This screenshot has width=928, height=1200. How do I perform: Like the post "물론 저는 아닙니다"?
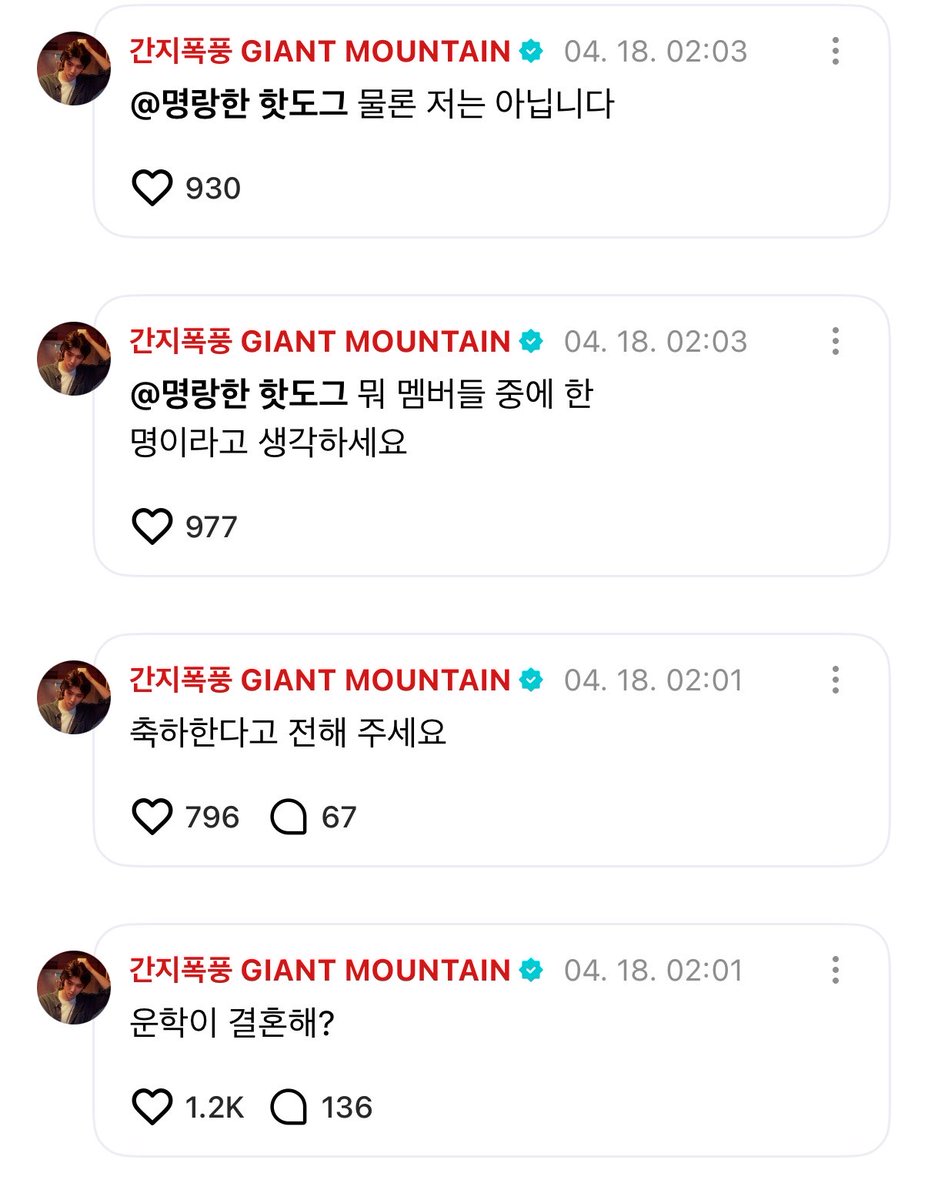pos(152,188)
